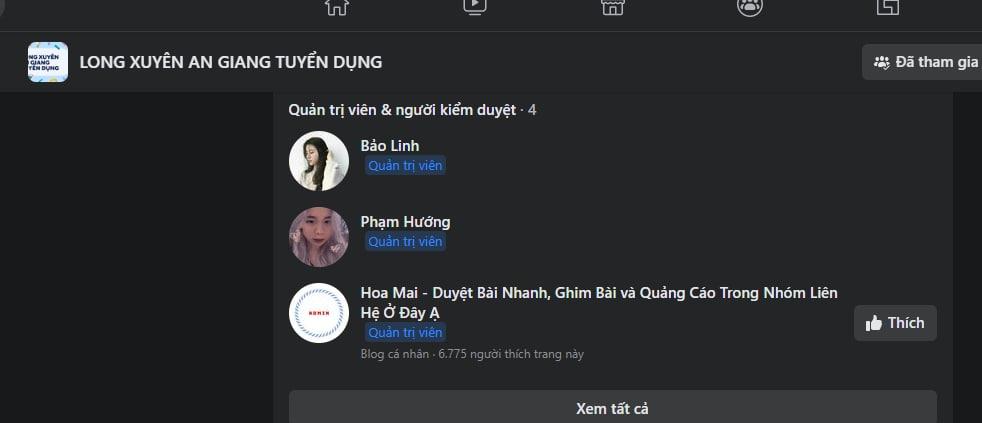
Task: Open Bảo Linh's profile
Action: (390, 146)
